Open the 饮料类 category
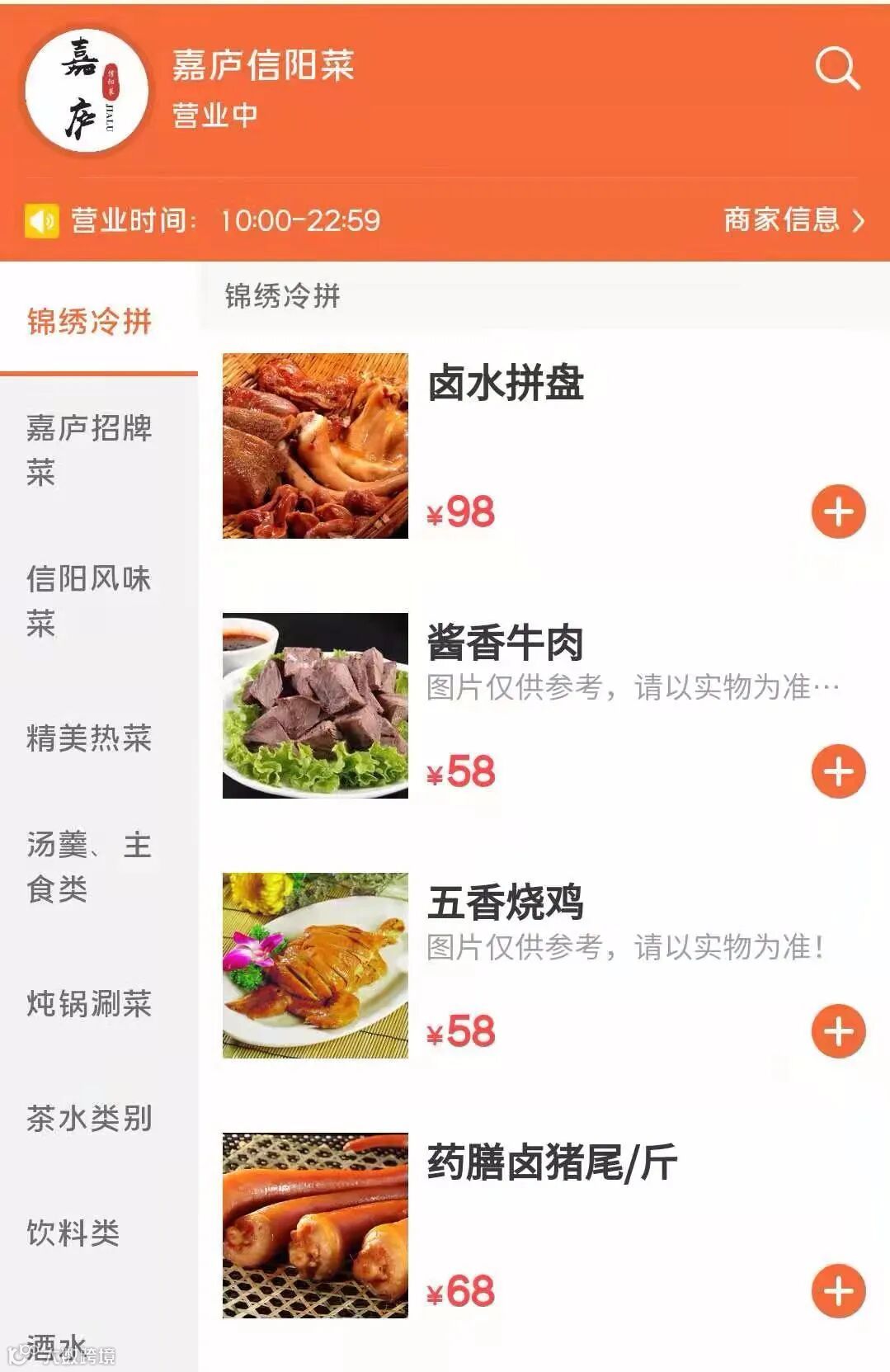This screenshot has width=890, height=1372. (74, 1233)
